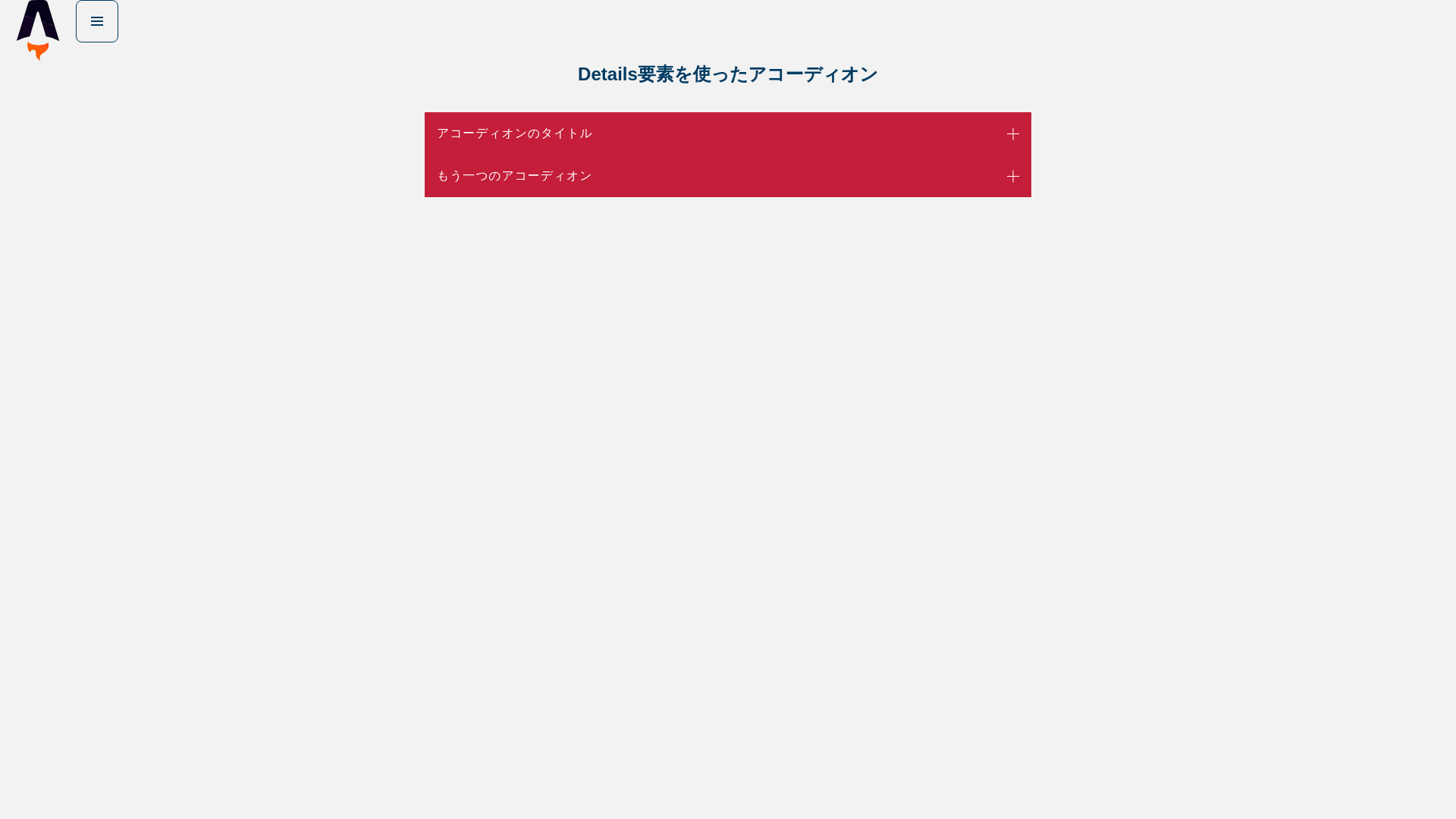Tap the Astro logo link

(38, 30)
